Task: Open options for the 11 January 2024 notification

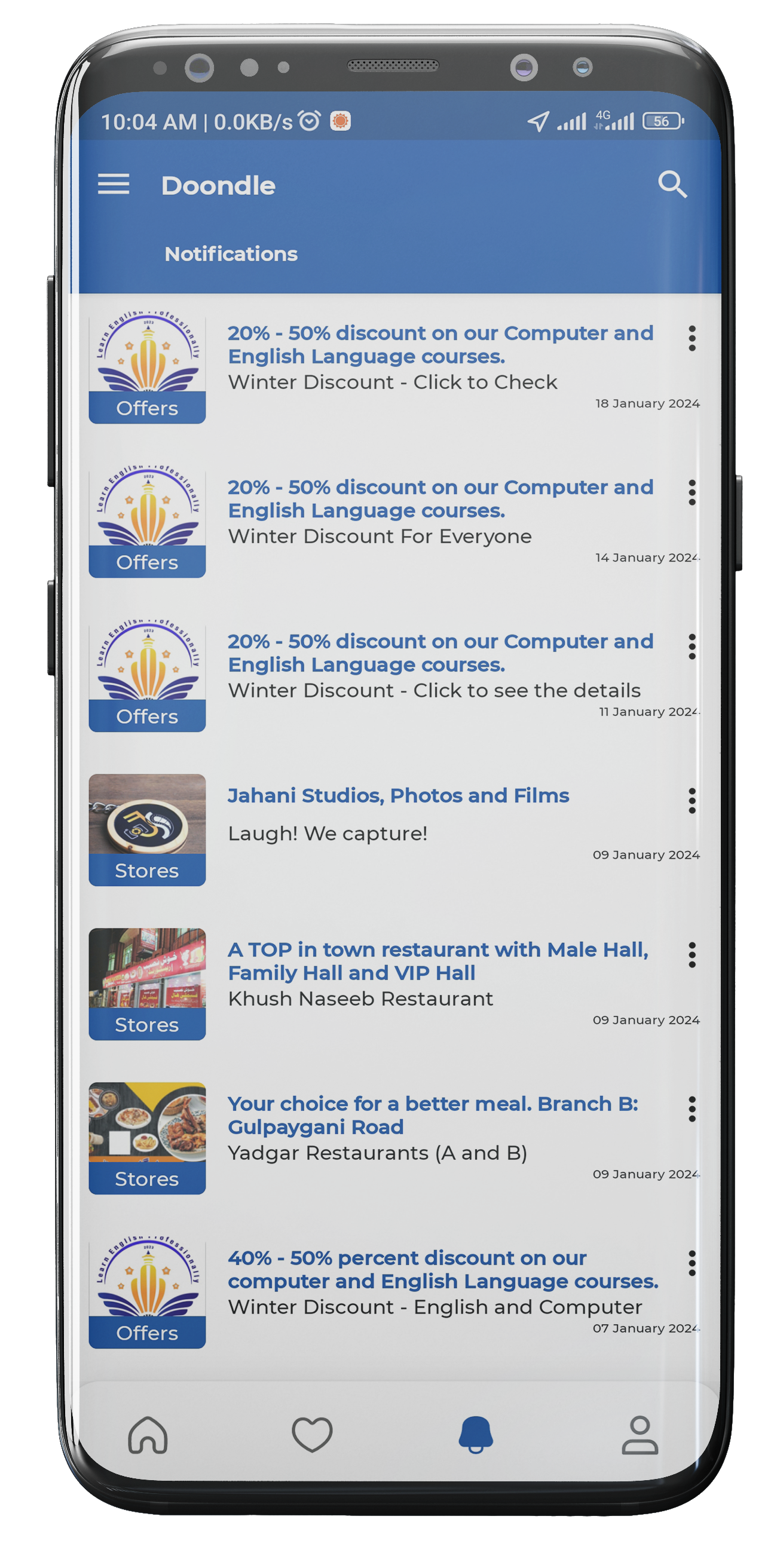Action: [x=692, y=647]
